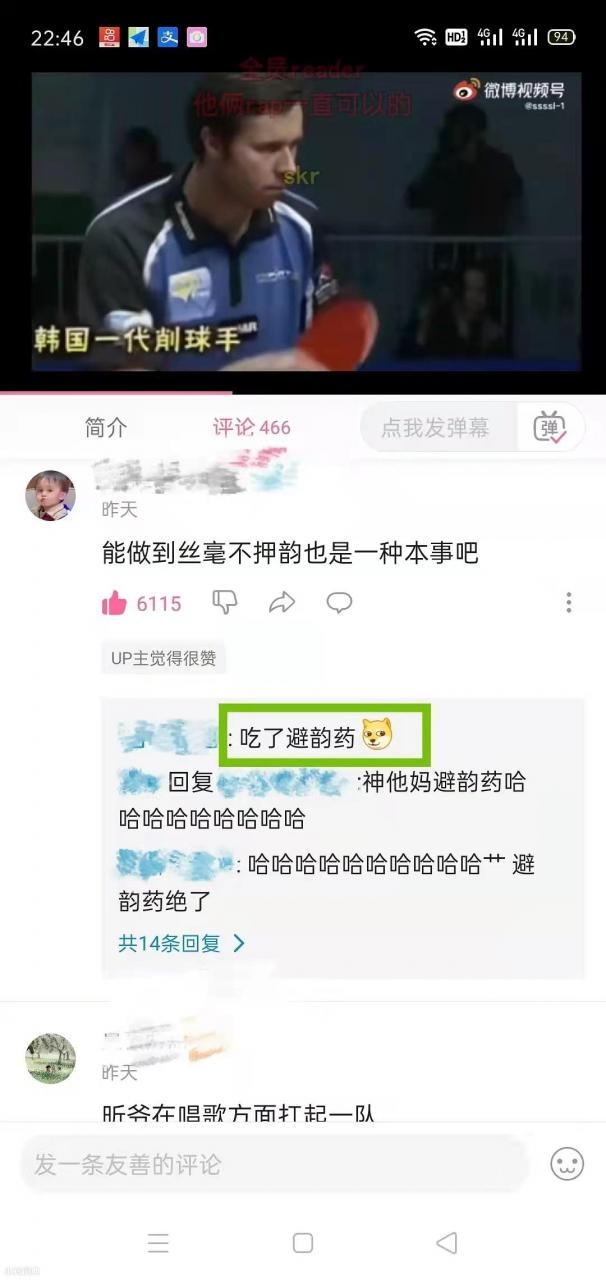Dislike the 能做到丝毫不押韵 comment
This screenshot has width=606, height=1280.
225,603
